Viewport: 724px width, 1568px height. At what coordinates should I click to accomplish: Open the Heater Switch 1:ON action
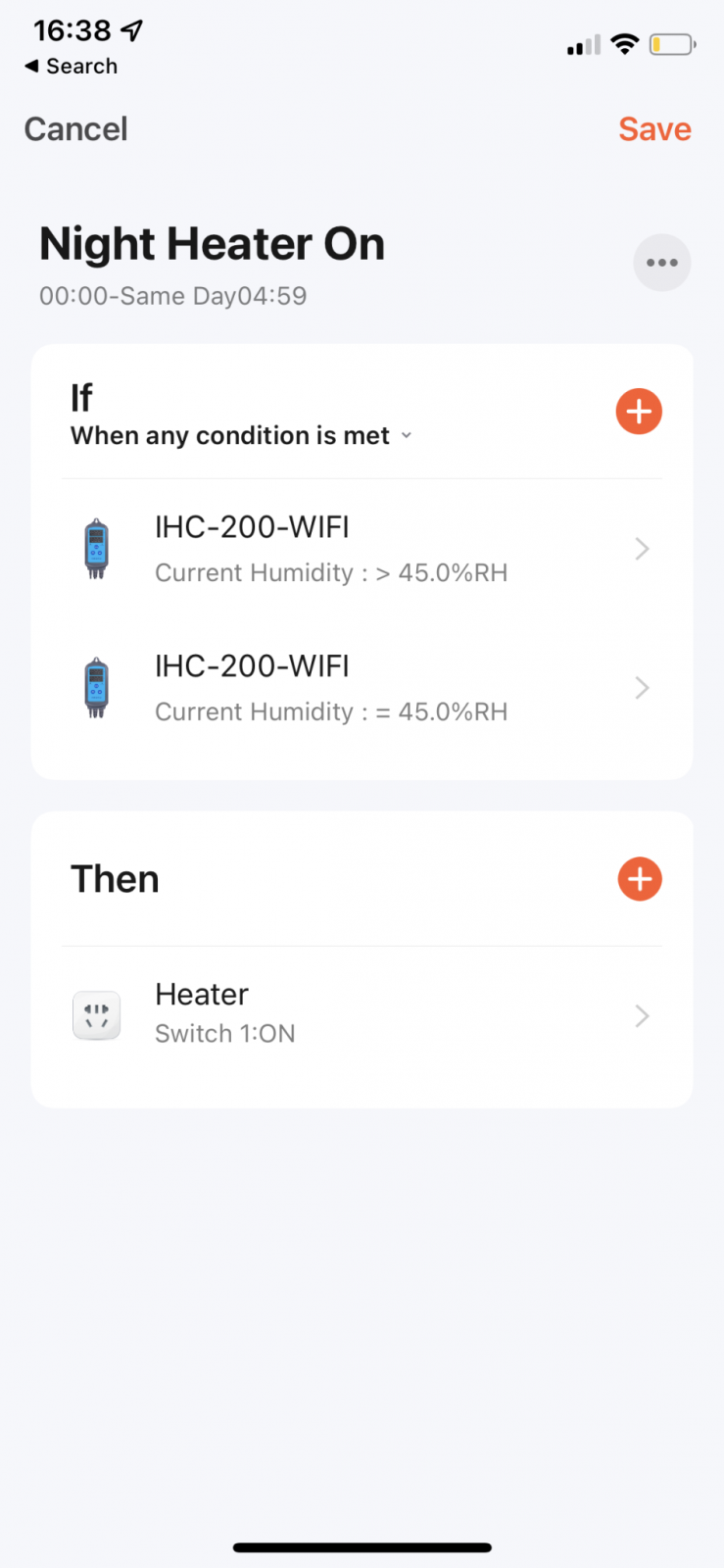[362, 1015]
